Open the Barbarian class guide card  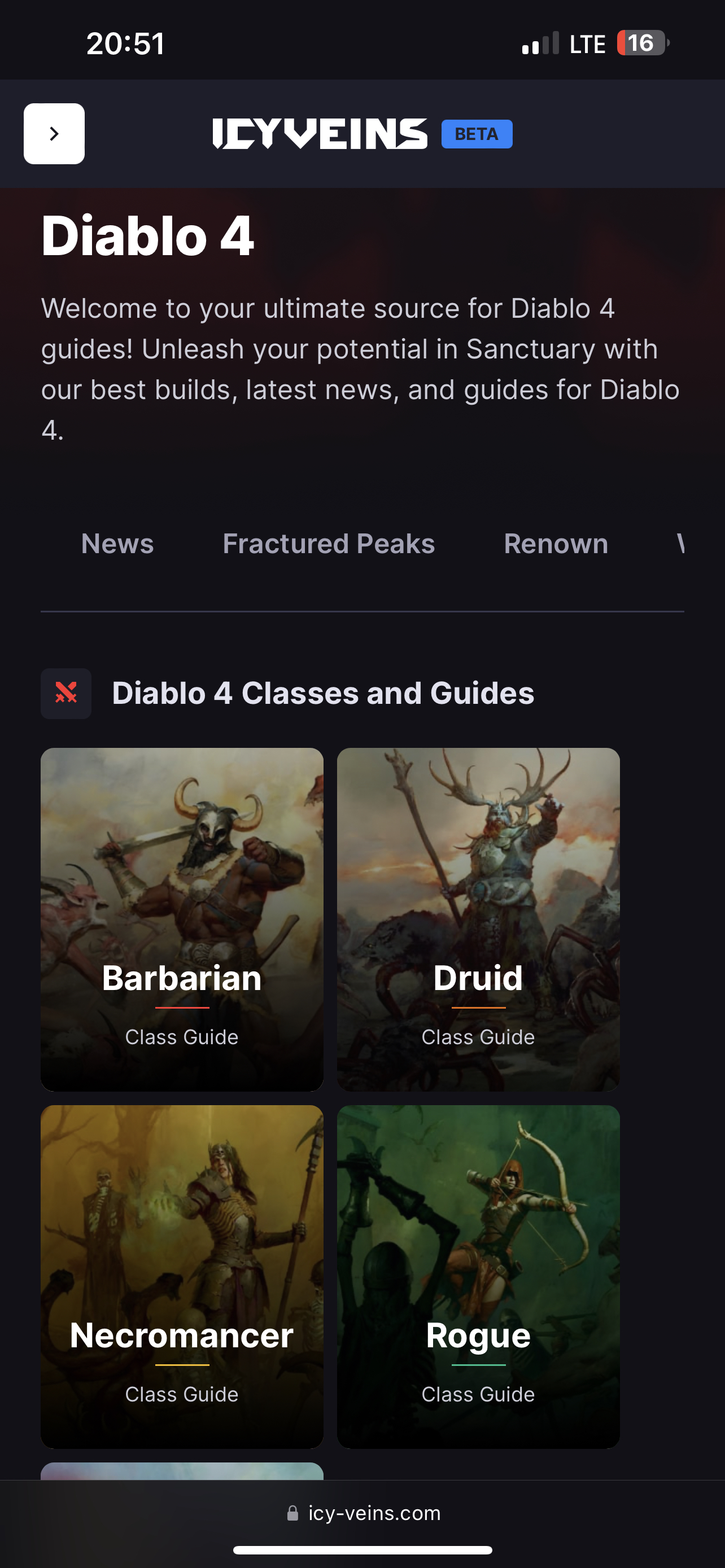pos(181,919)
